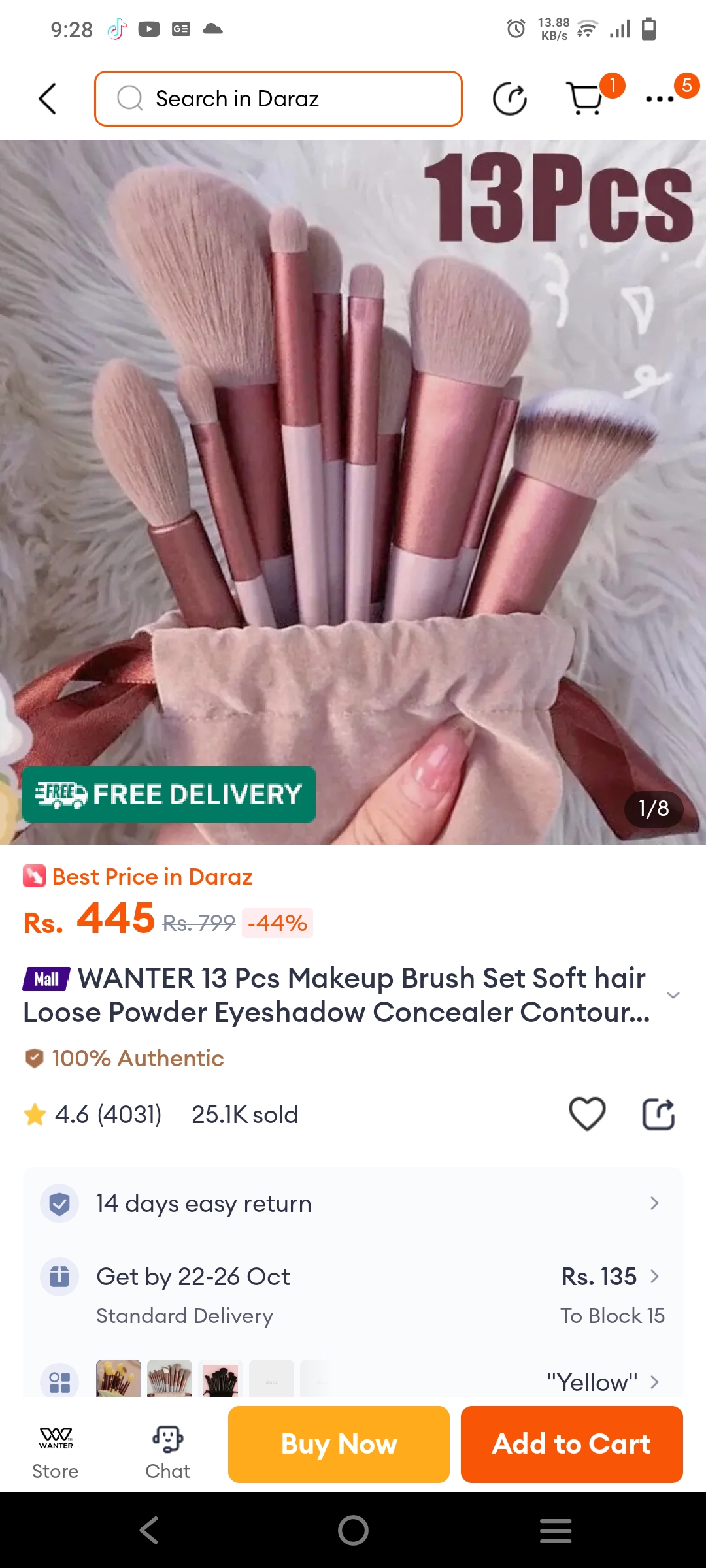Open Standard Delivery options row
706x1568 pixels.
353,1295
